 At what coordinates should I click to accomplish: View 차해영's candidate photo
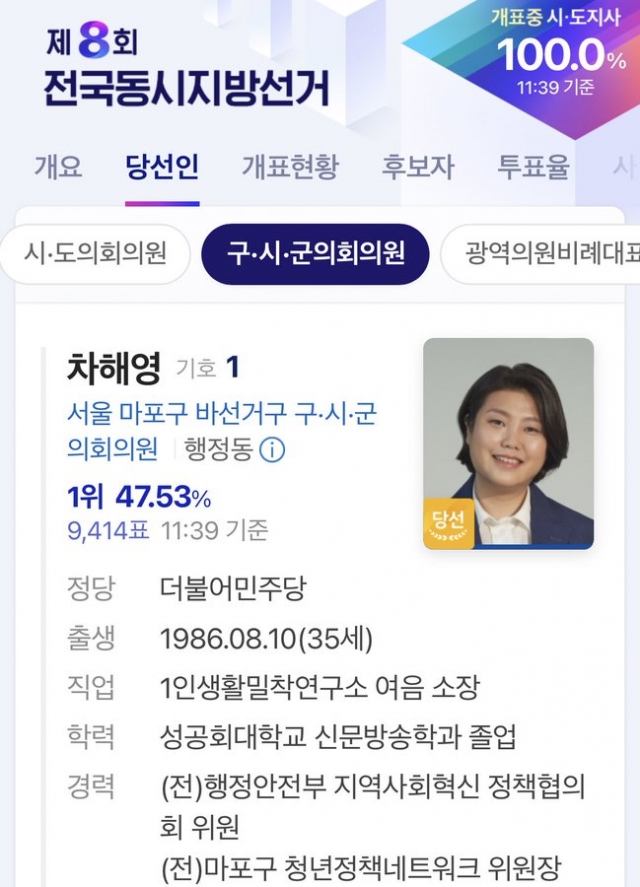[x=508, y=443]
